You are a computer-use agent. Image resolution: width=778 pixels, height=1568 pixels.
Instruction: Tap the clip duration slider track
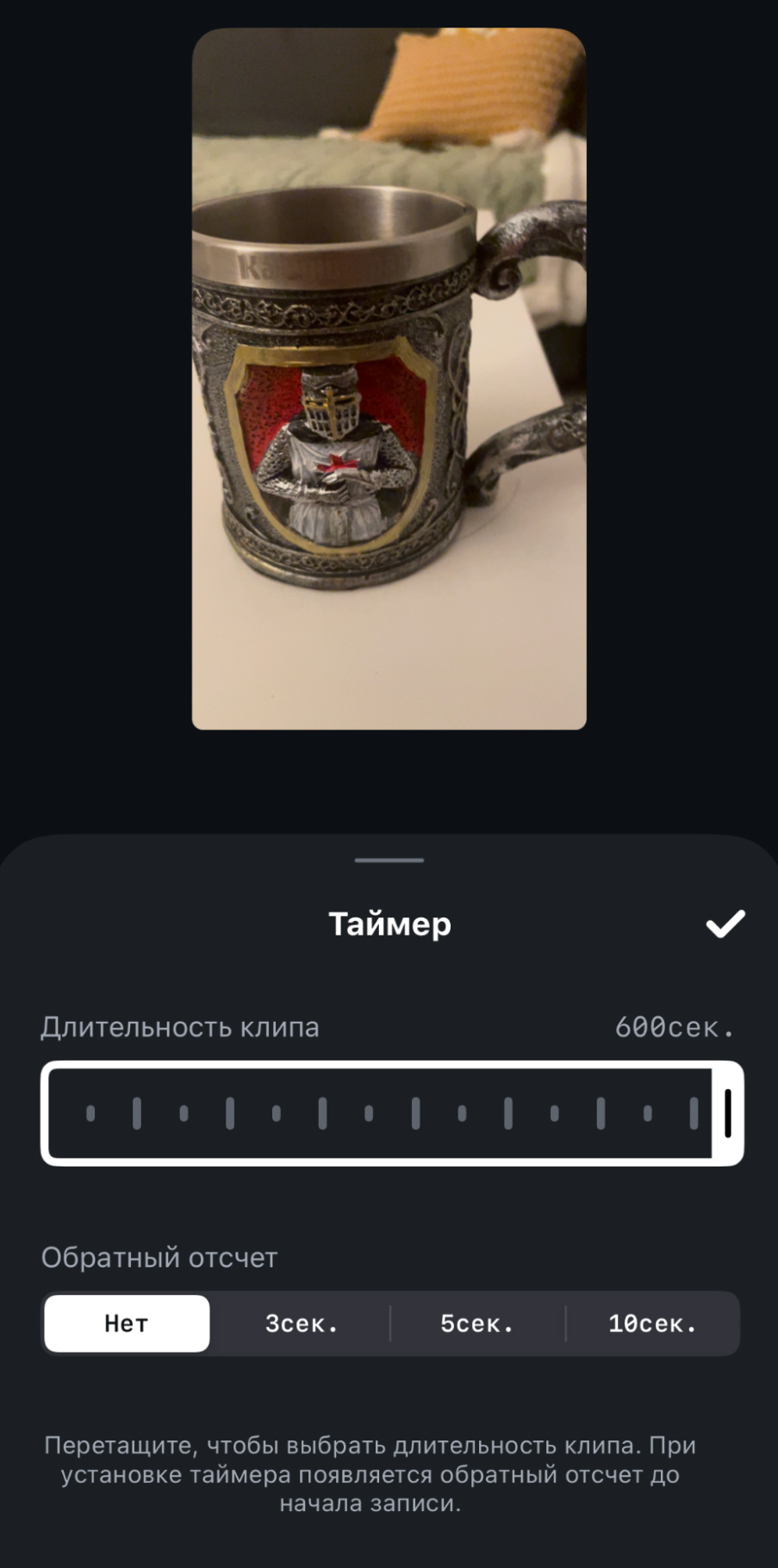[379, 1113]
